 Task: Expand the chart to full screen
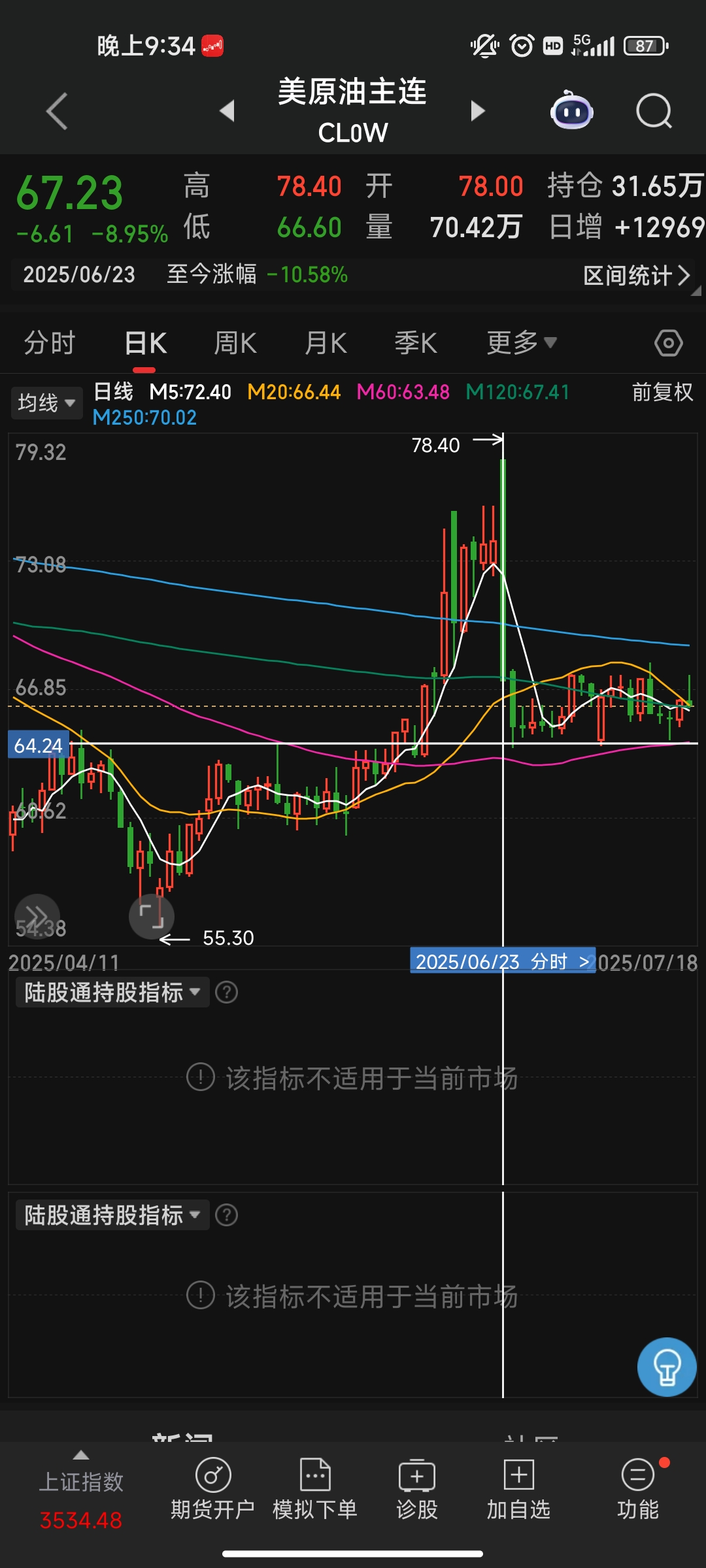[x=152, y=916]
